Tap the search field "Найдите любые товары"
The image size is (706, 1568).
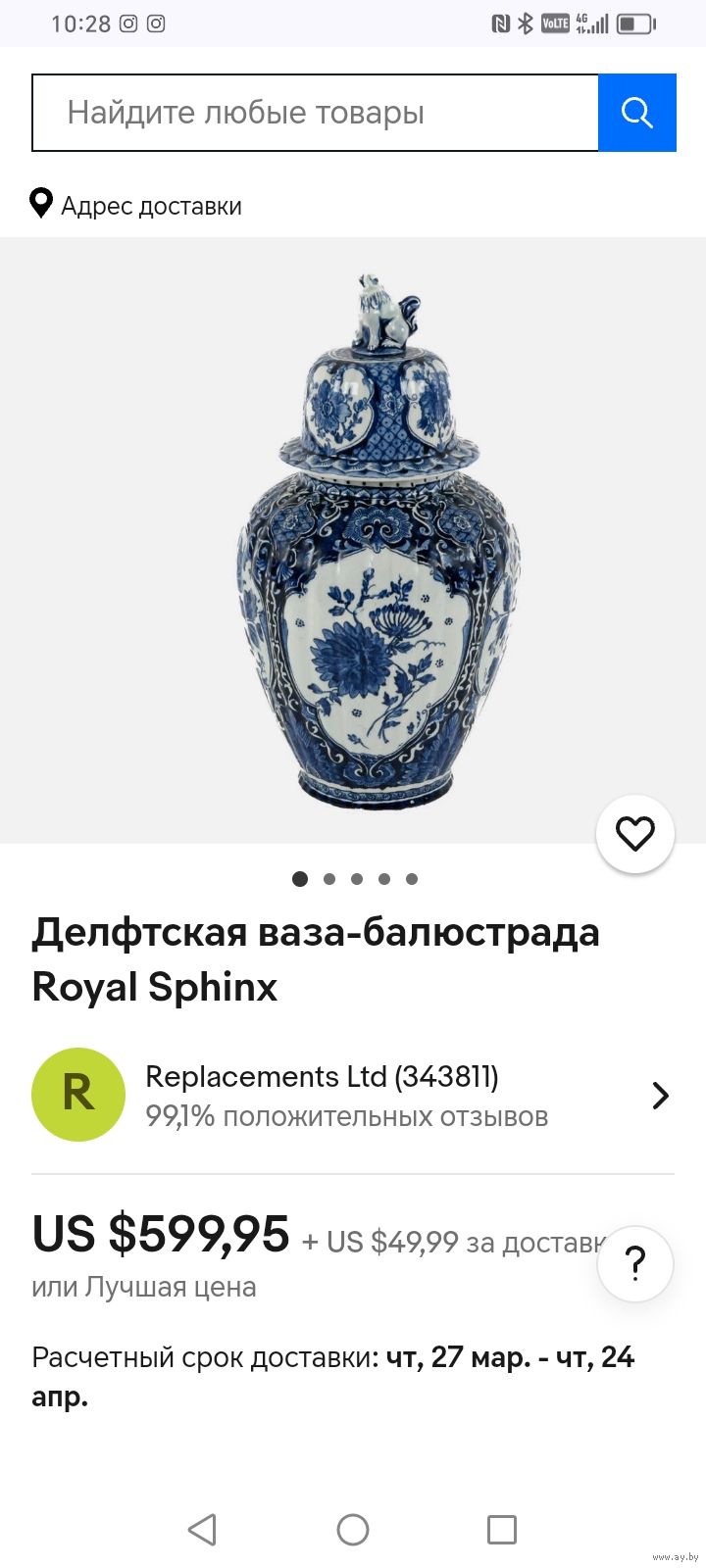[x=314, y=113]
